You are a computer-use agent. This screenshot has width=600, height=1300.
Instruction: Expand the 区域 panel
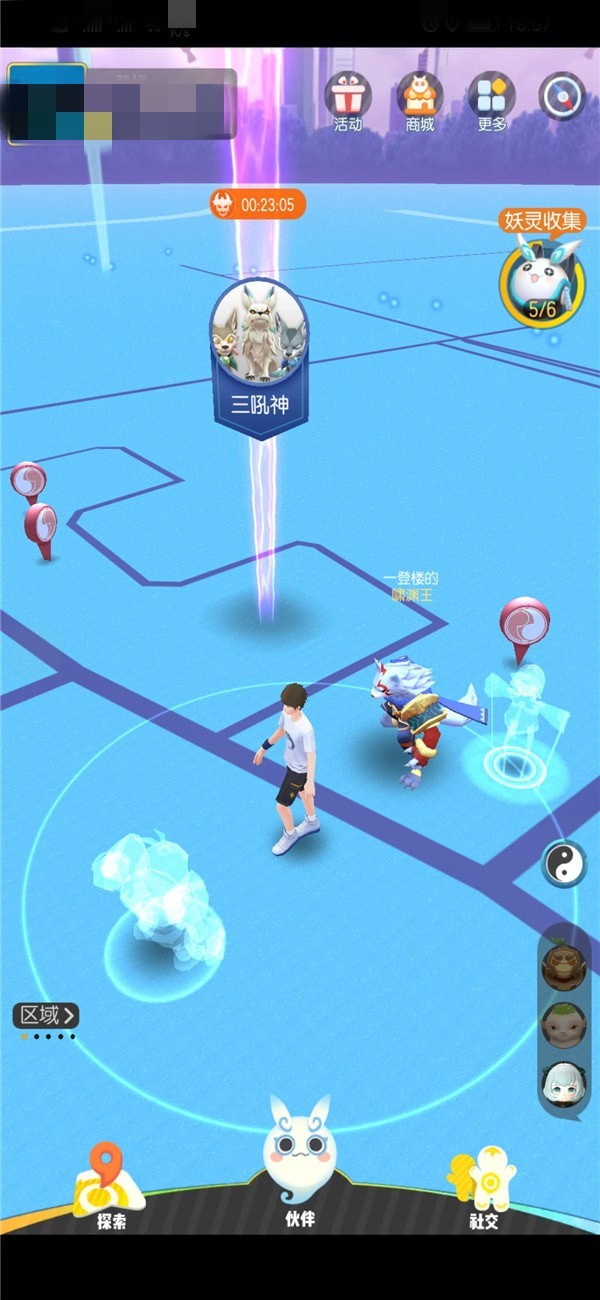45,1016
